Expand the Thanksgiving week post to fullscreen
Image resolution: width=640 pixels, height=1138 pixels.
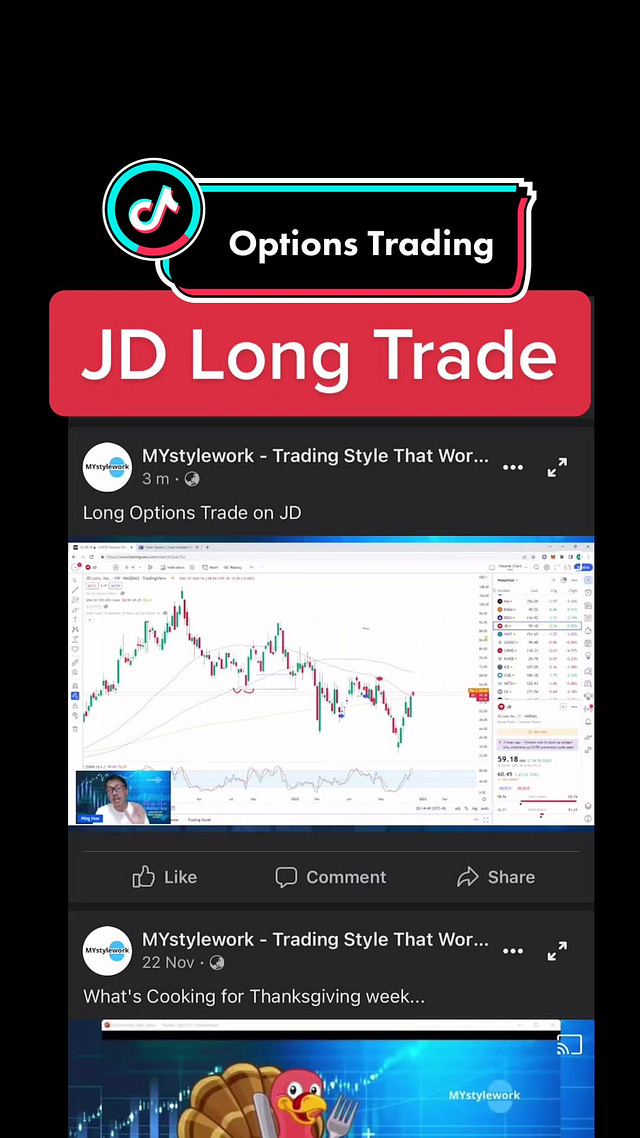(x=558, y=951)
